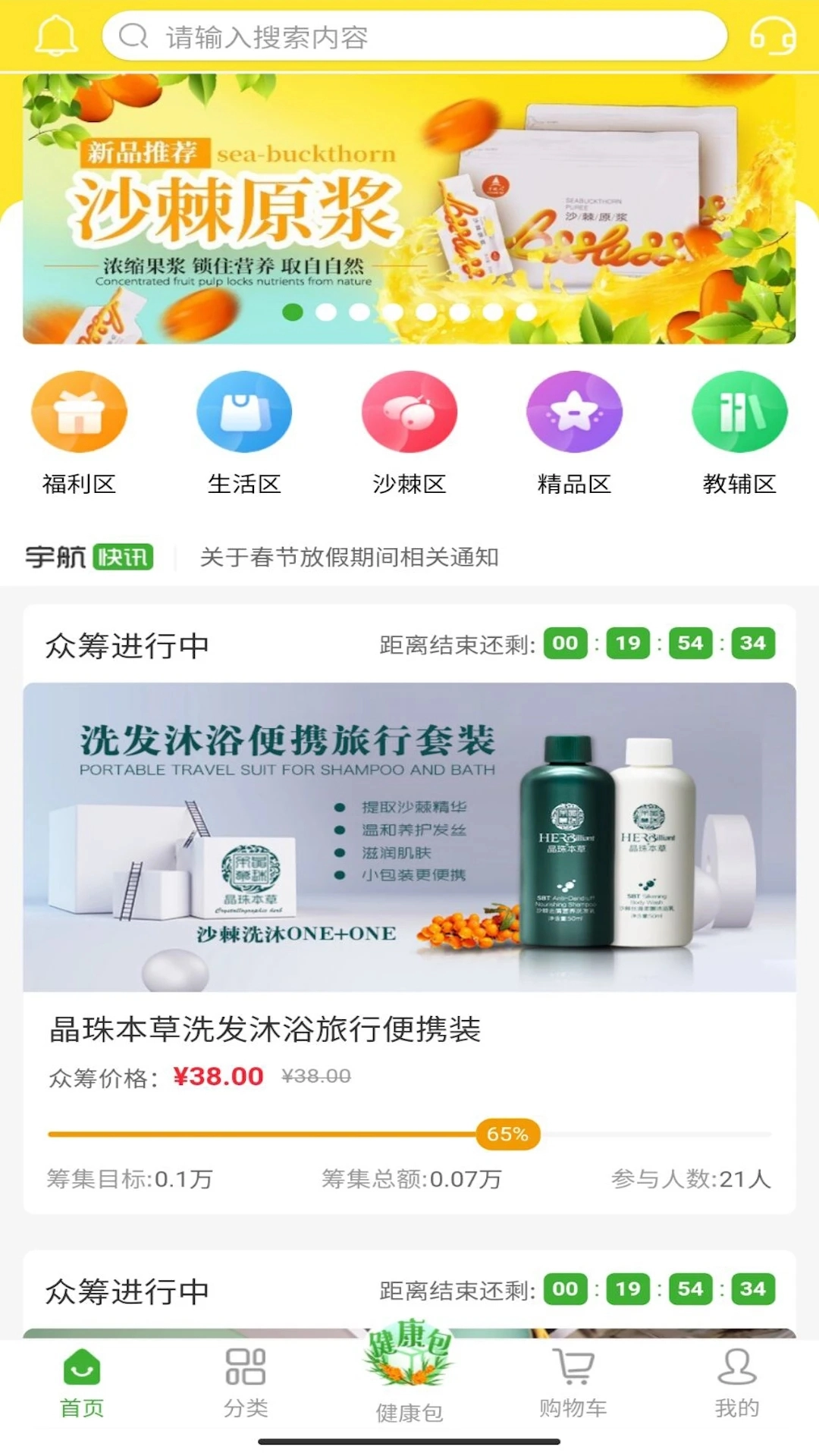This screenshot has width=819, height=1456.
Task: Open the 教辅区 books section icon
Action: [739, 412]
